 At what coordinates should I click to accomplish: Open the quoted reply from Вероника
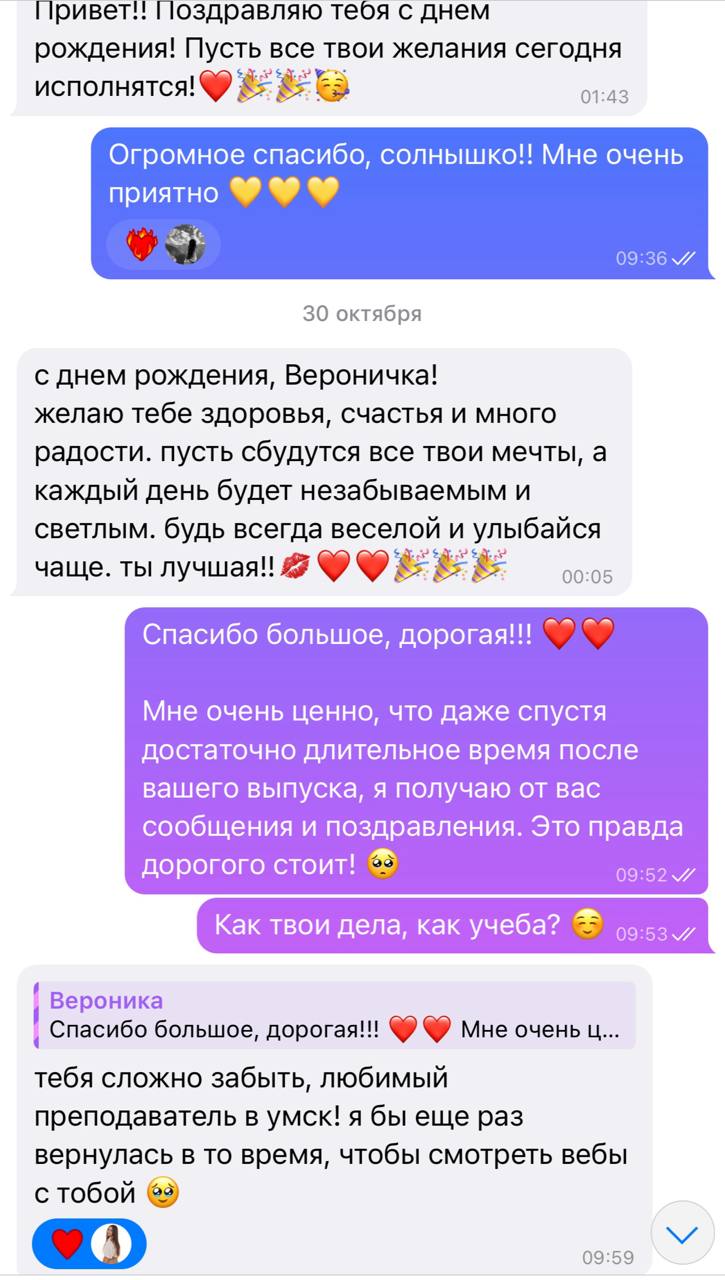tap(335, 1015)
